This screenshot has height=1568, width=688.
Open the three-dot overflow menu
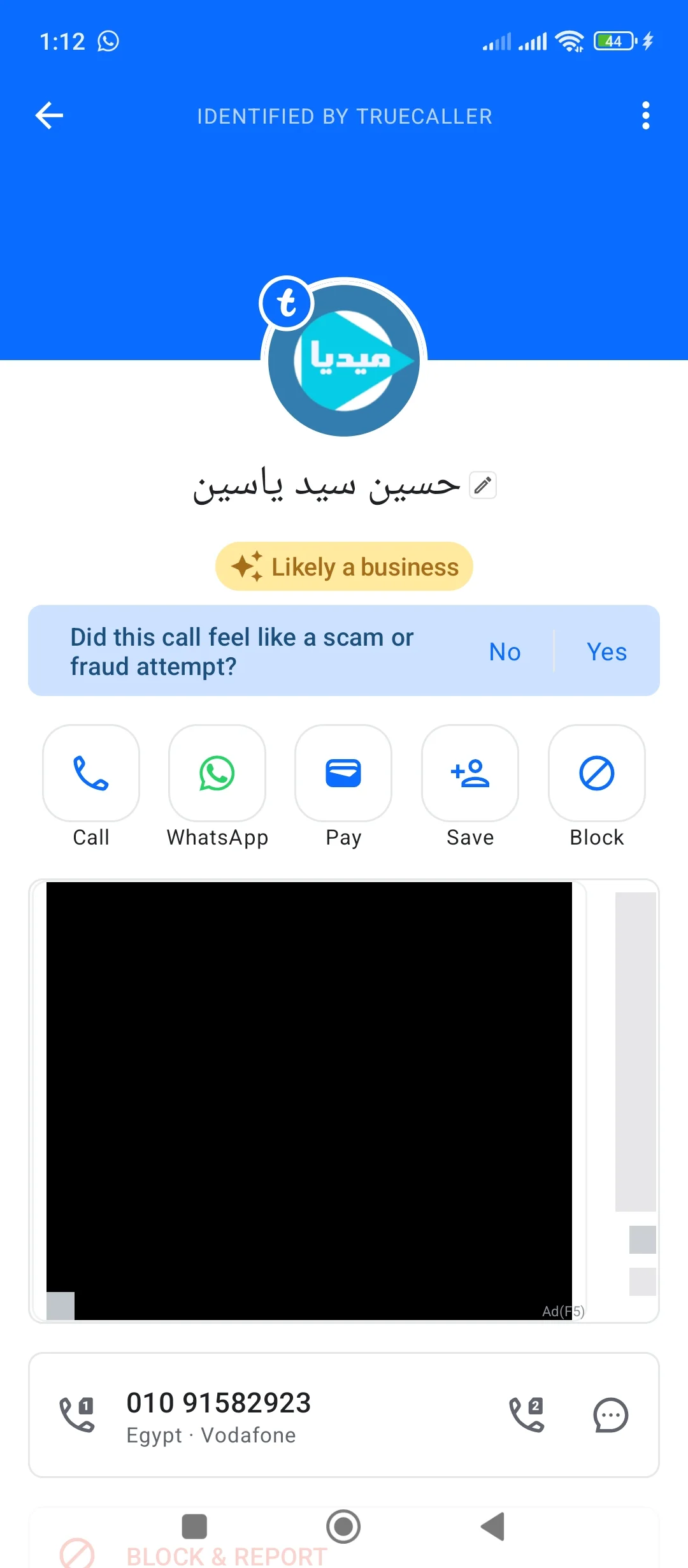(x=645, y=115)
